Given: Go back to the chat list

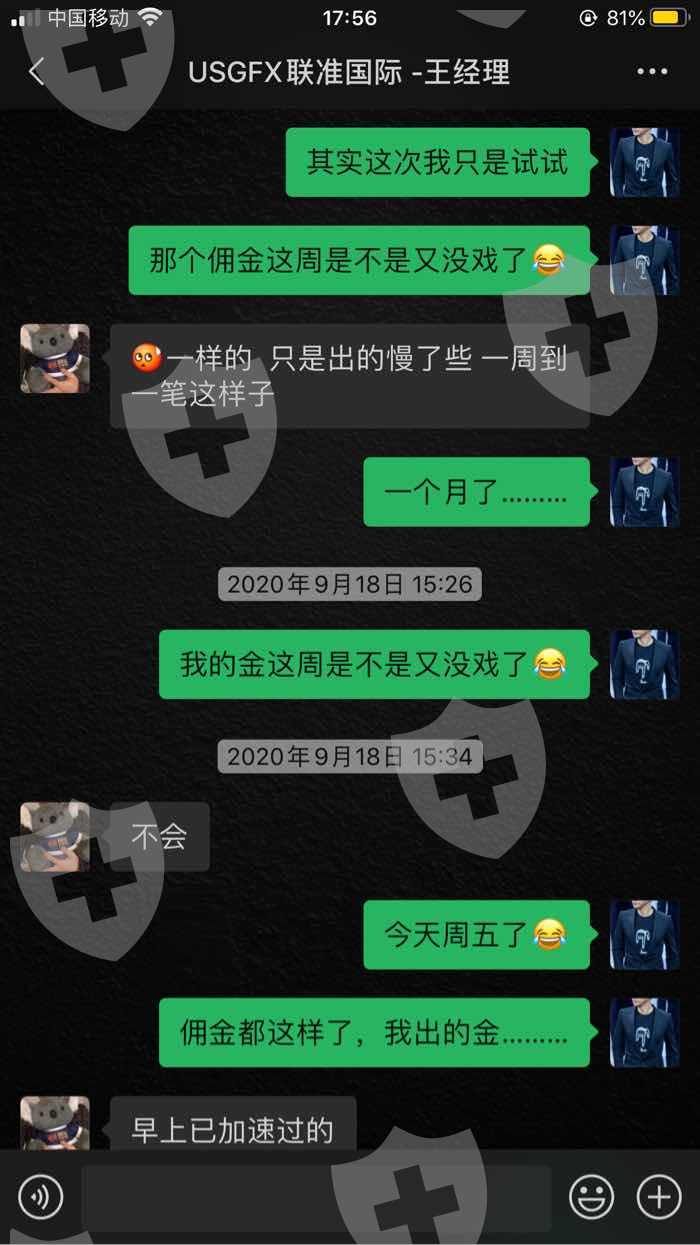Looking at the screenshot, I should 37,72.
